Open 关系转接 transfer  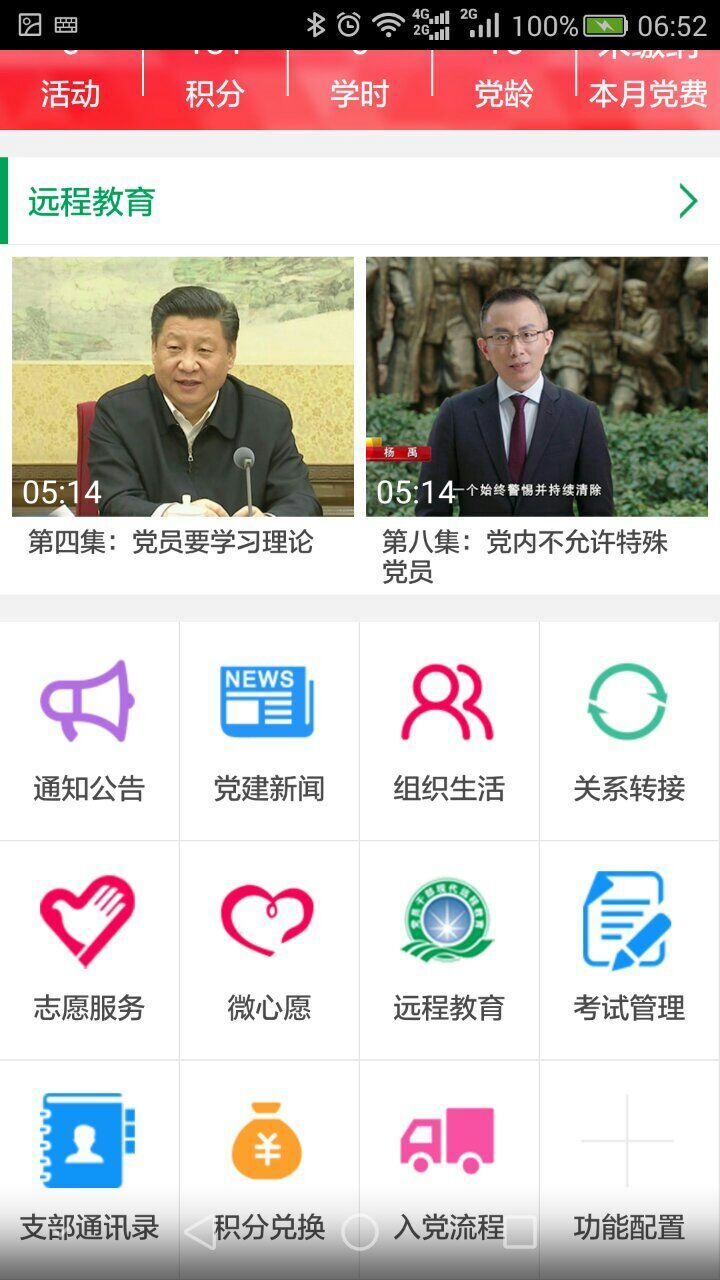coord(629,731)
